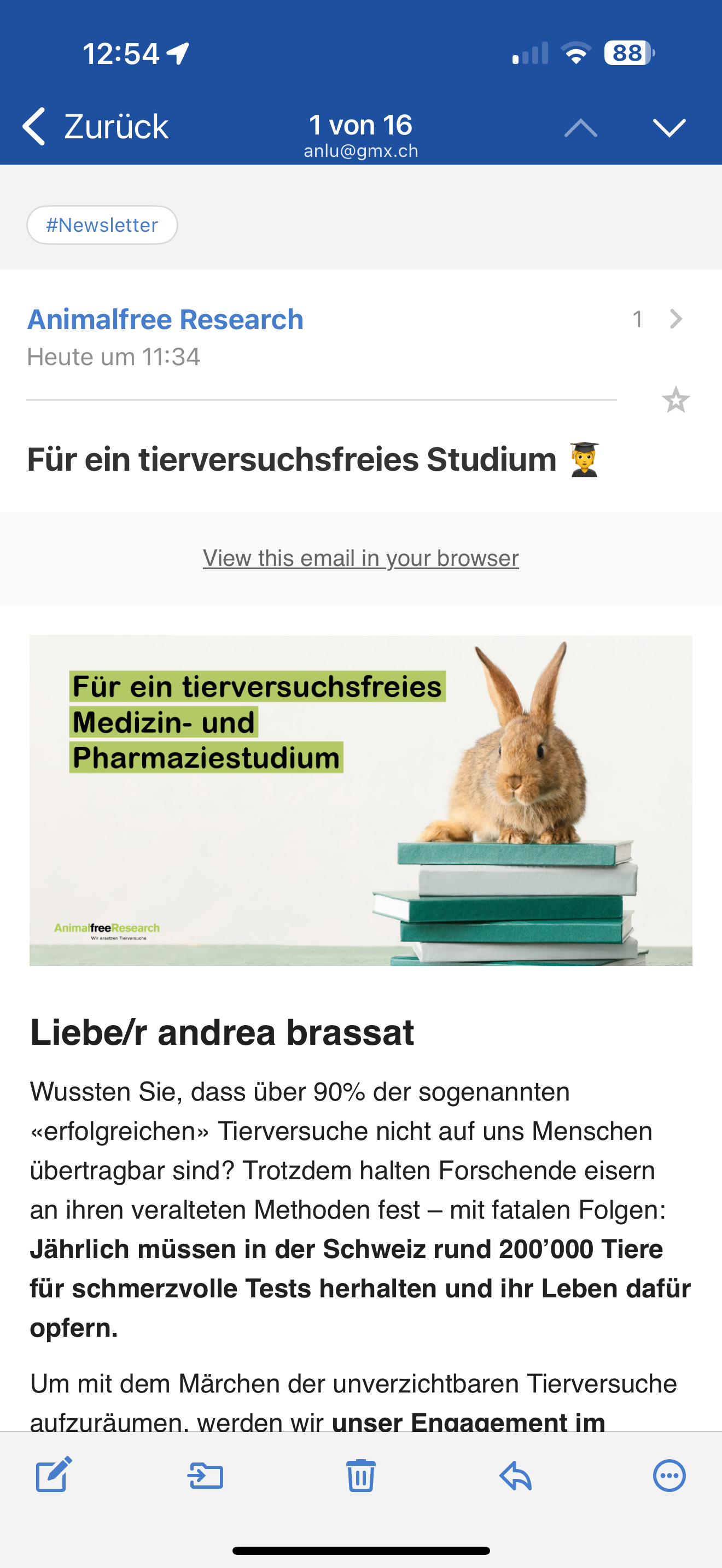Delete this email with trash icon
Screen dimensions: 722x1568
361,1475
